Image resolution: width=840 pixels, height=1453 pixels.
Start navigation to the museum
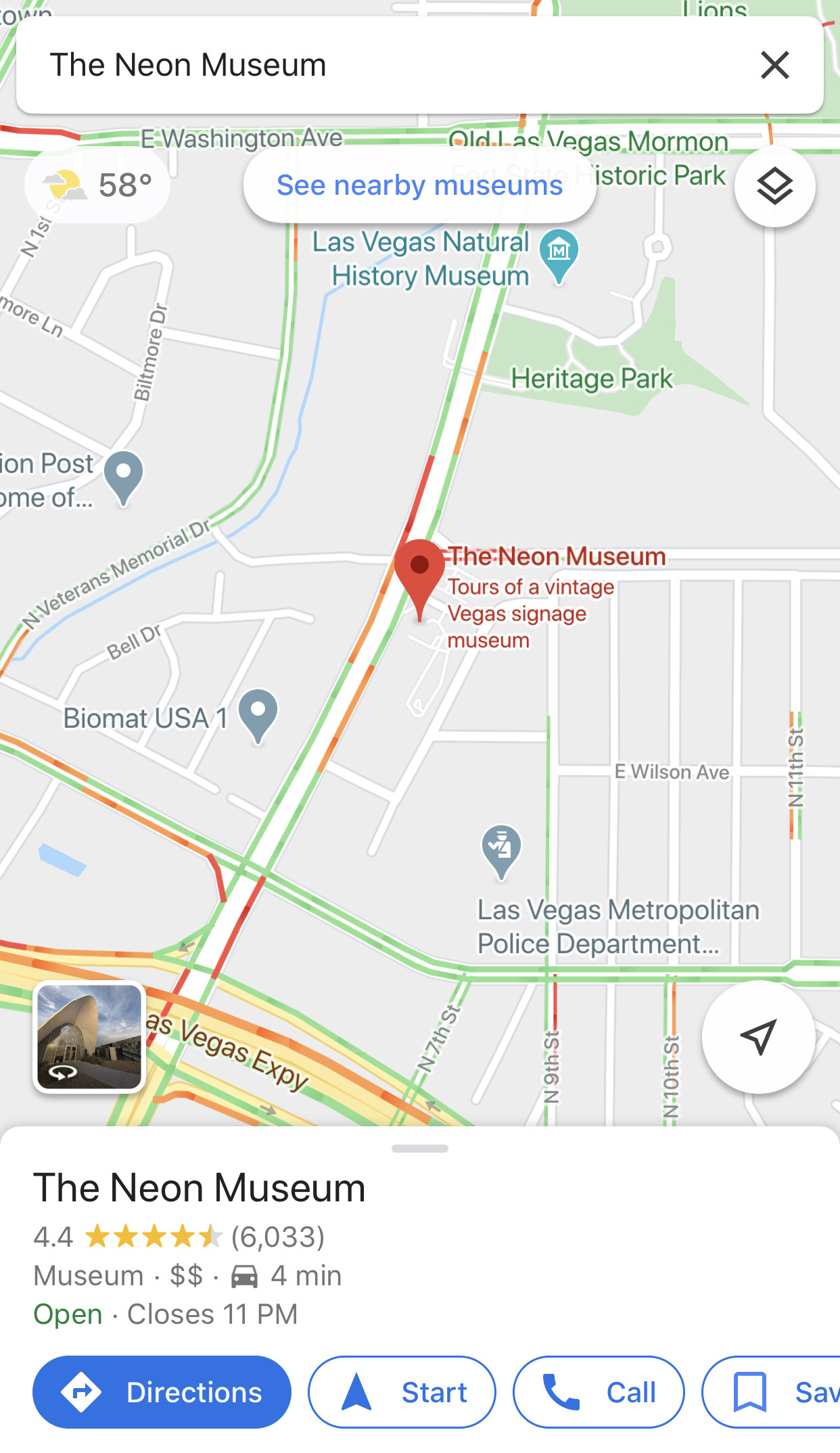(402, 1392)
